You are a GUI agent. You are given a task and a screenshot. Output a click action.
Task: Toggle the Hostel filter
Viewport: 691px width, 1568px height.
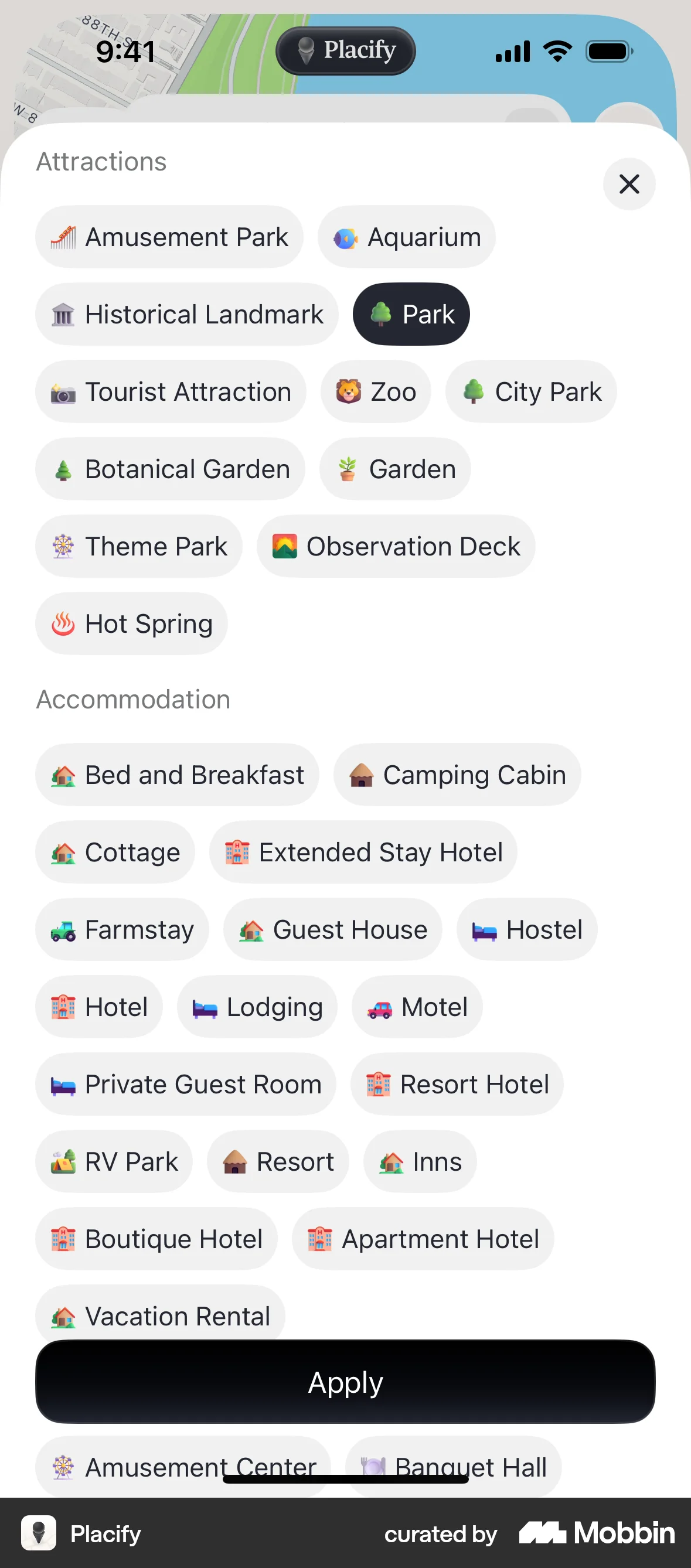pos(527,929)
